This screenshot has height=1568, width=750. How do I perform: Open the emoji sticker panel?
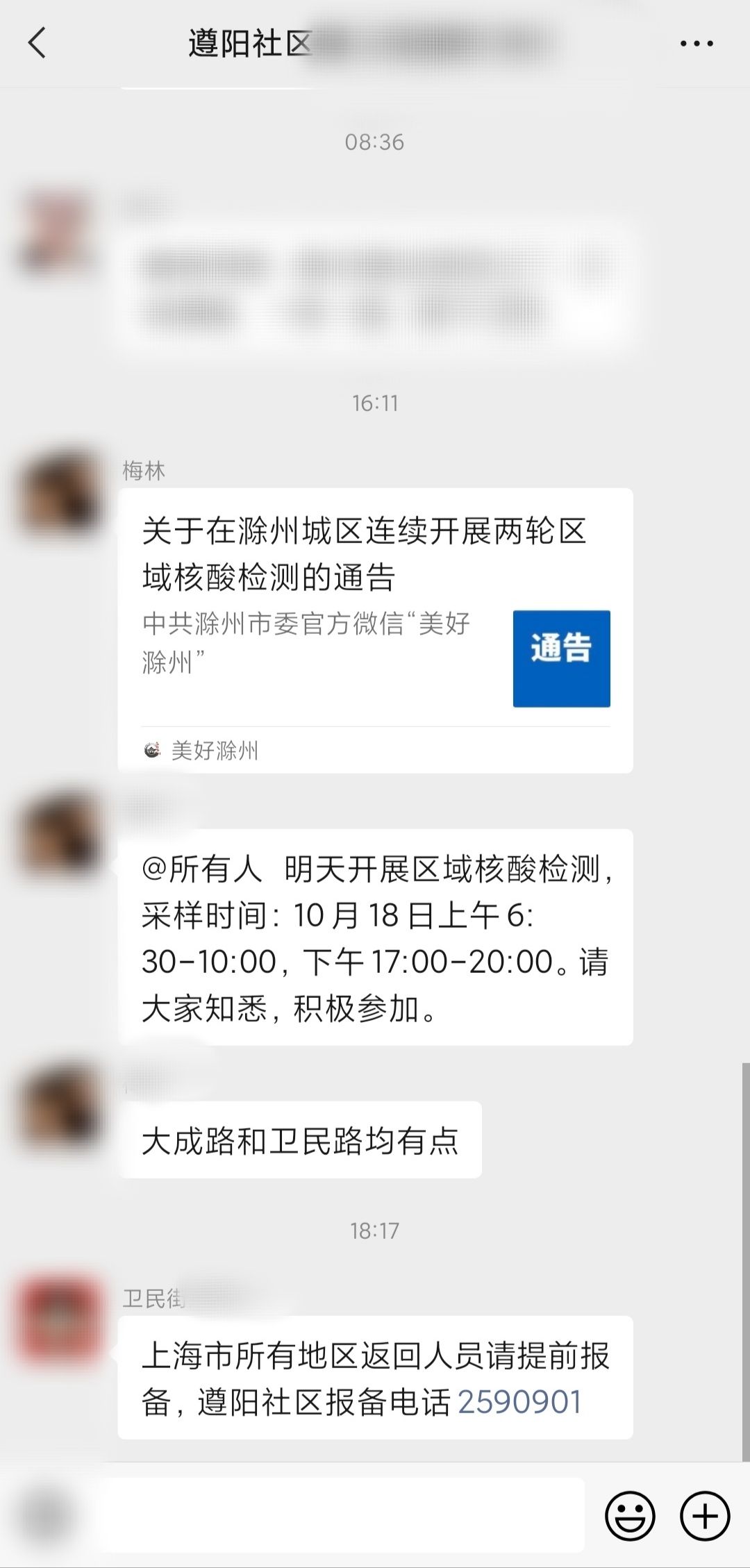click(630, 1516)
